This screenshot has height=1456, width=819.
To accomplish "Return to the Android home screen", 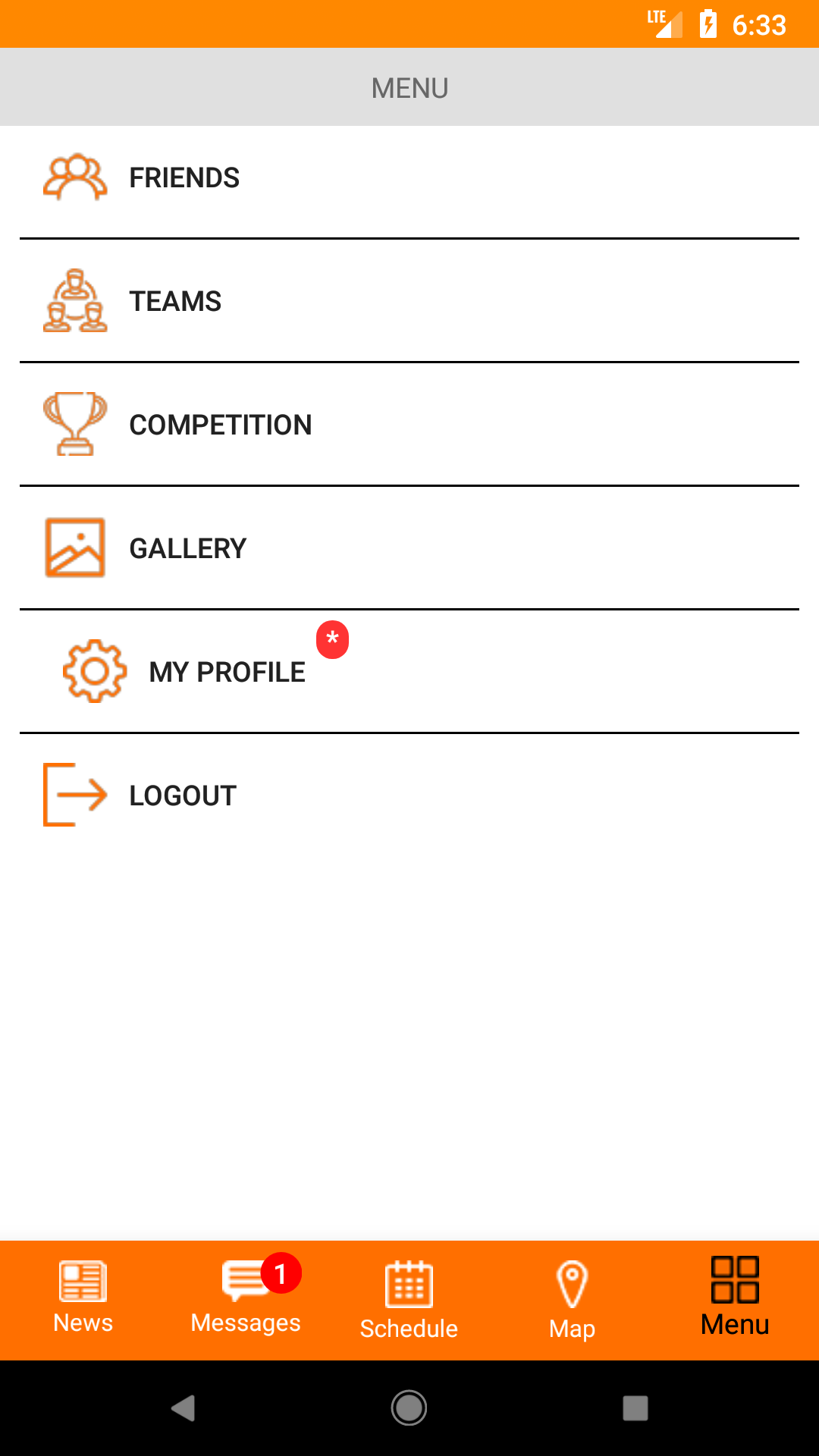I will [409, 1408].
